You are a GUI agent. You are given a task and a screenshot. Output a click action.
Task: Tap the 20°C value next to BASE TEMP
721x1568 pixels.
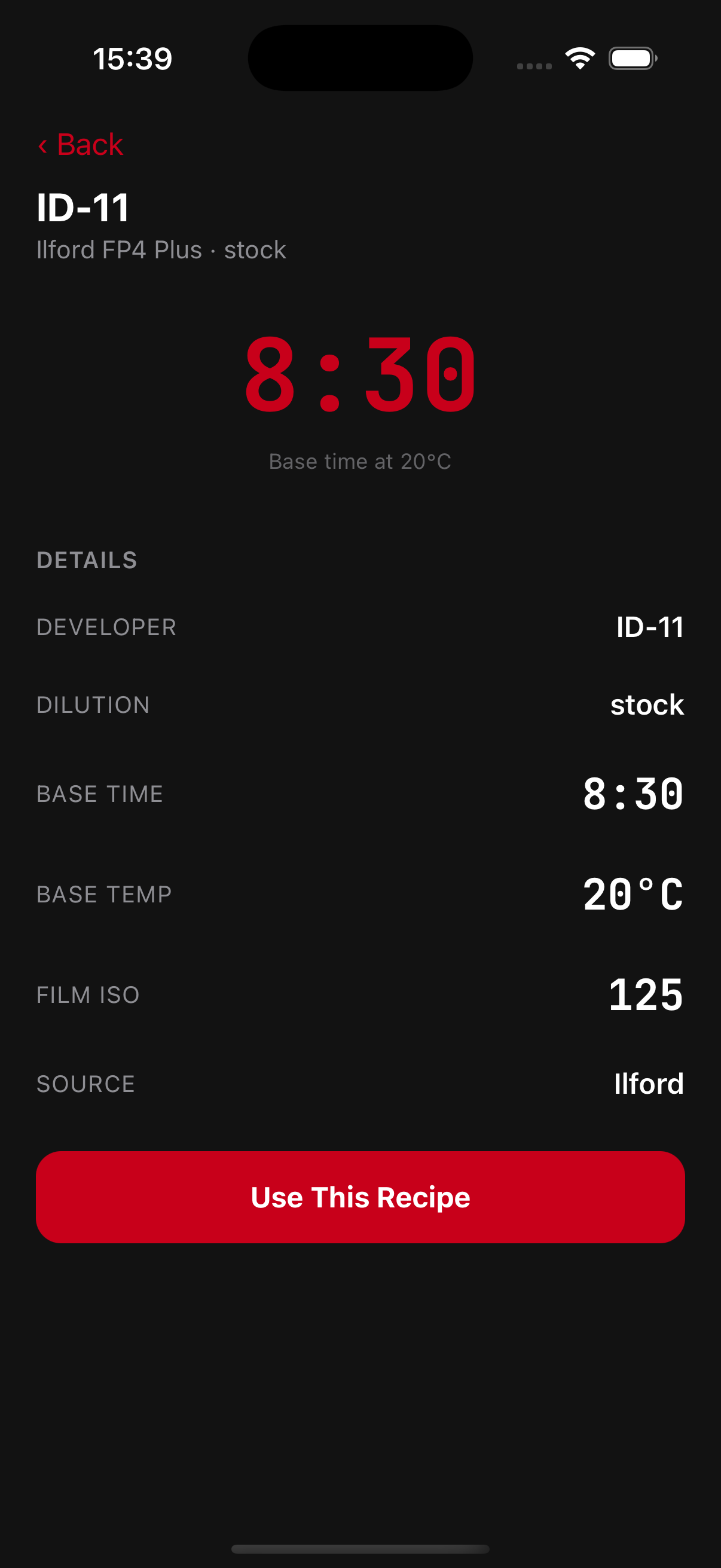point(633,893)
